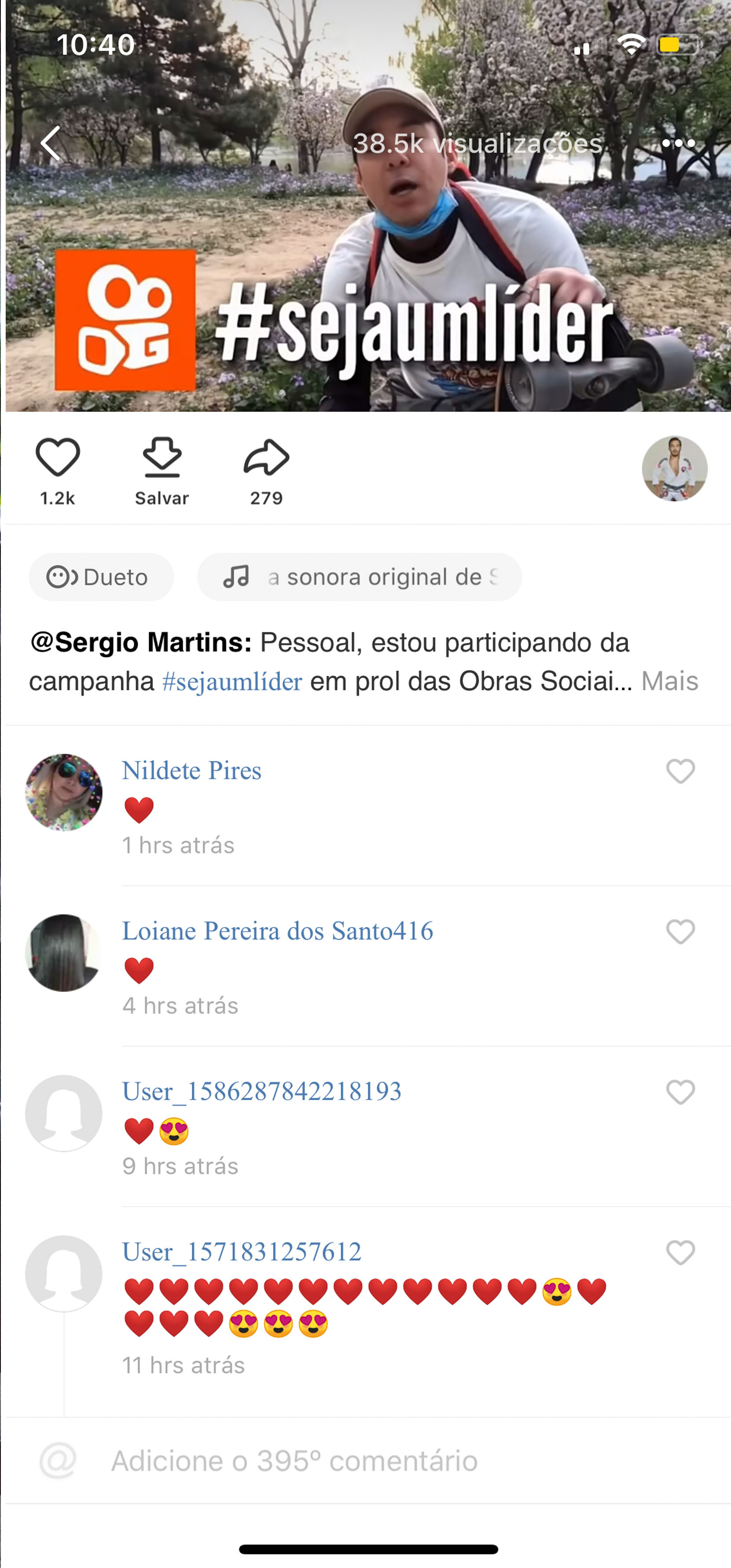Screen dimensions: 731x1568
Task: Go back using the top-left arrow
Action: (x=51, y=144)
